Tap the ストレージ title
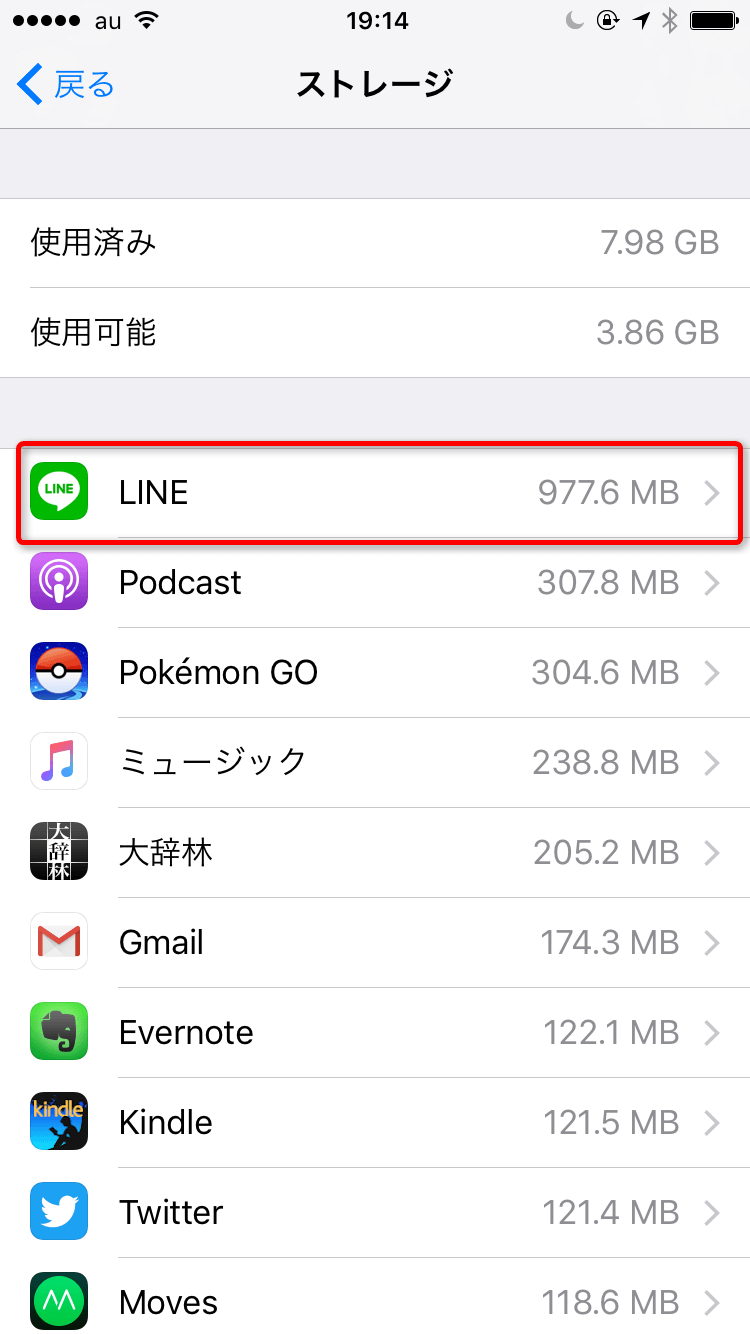 click(x=375, y=84)
